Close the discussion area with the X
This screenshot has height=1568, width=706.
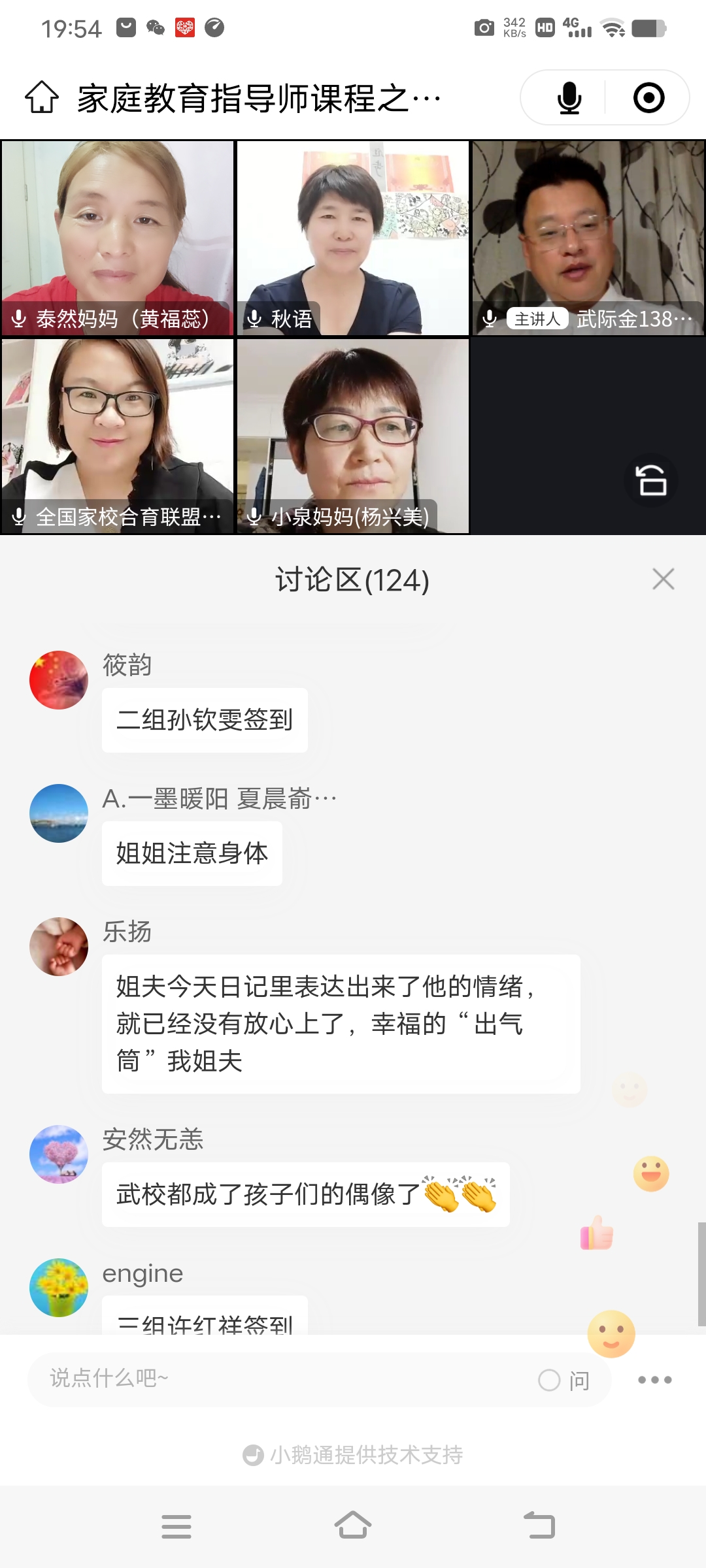pyautogui.click(x=664, y=578)
